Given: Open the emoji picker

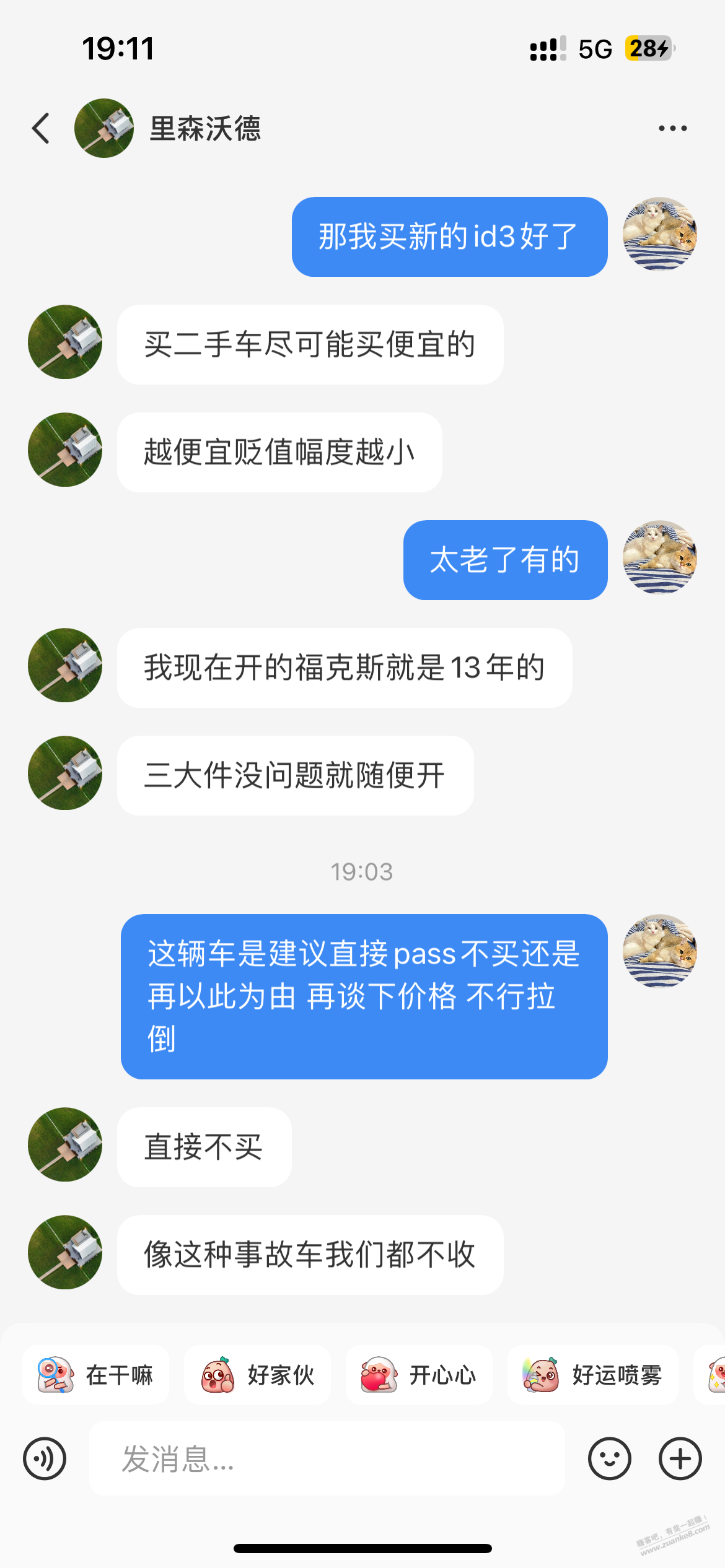Looking at the screenshot, I should coord(609,1458).
